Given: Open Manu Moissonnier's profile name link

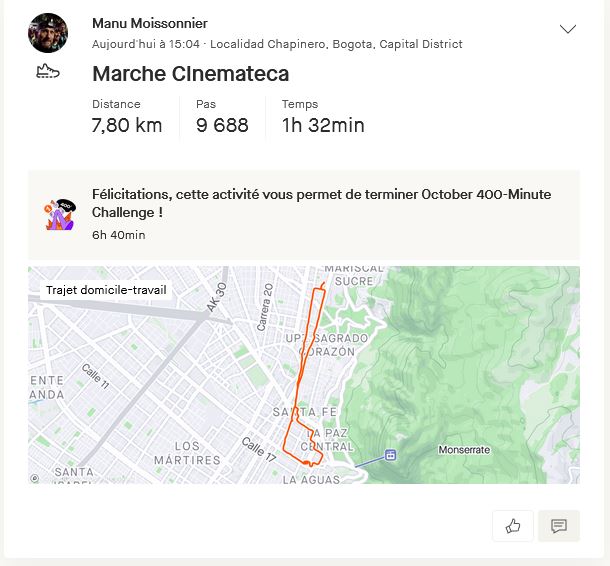Looking at the screenshot, I should click(150, 23).
